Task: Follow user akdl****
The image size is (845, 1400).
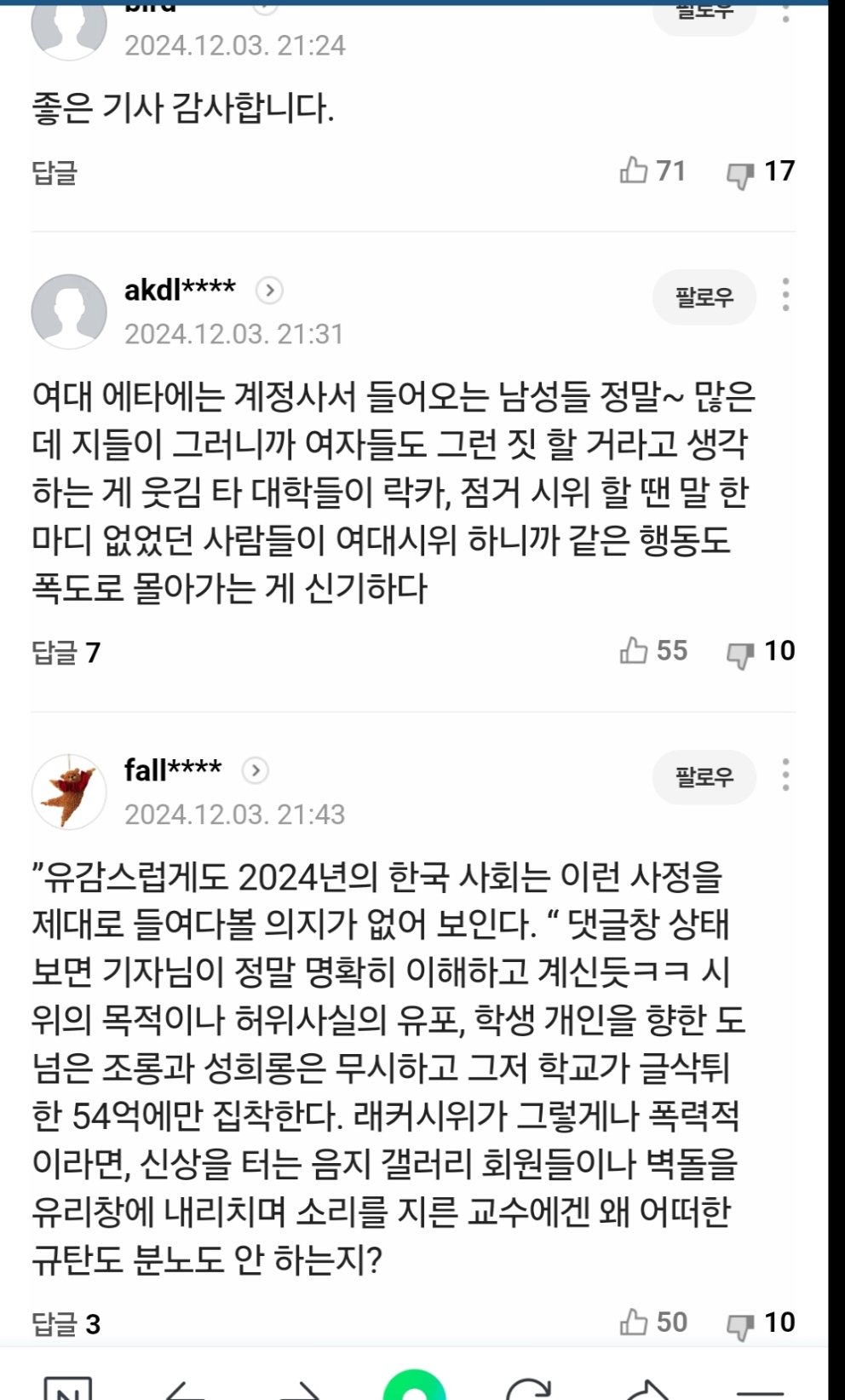Action: [x=704, y=297]
